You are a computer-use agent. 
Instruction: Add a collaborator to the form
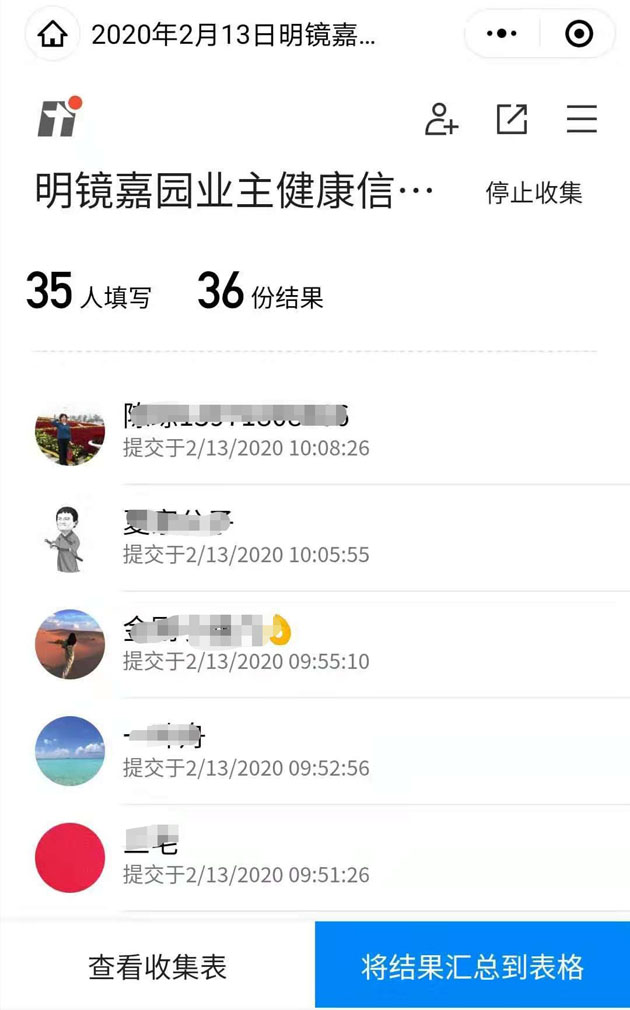pyautogui.click(x=441, y=119)
